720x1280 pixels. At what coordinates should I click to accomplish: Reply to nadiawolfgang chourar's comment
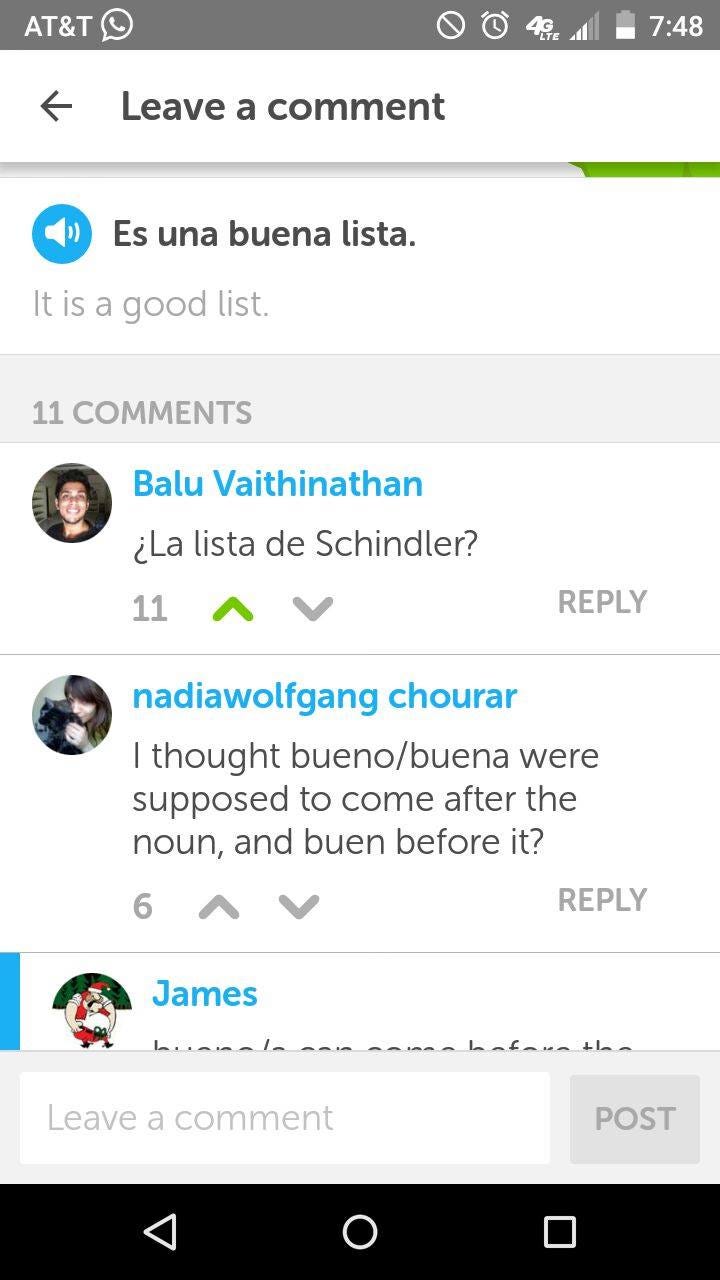click(602, 900)
